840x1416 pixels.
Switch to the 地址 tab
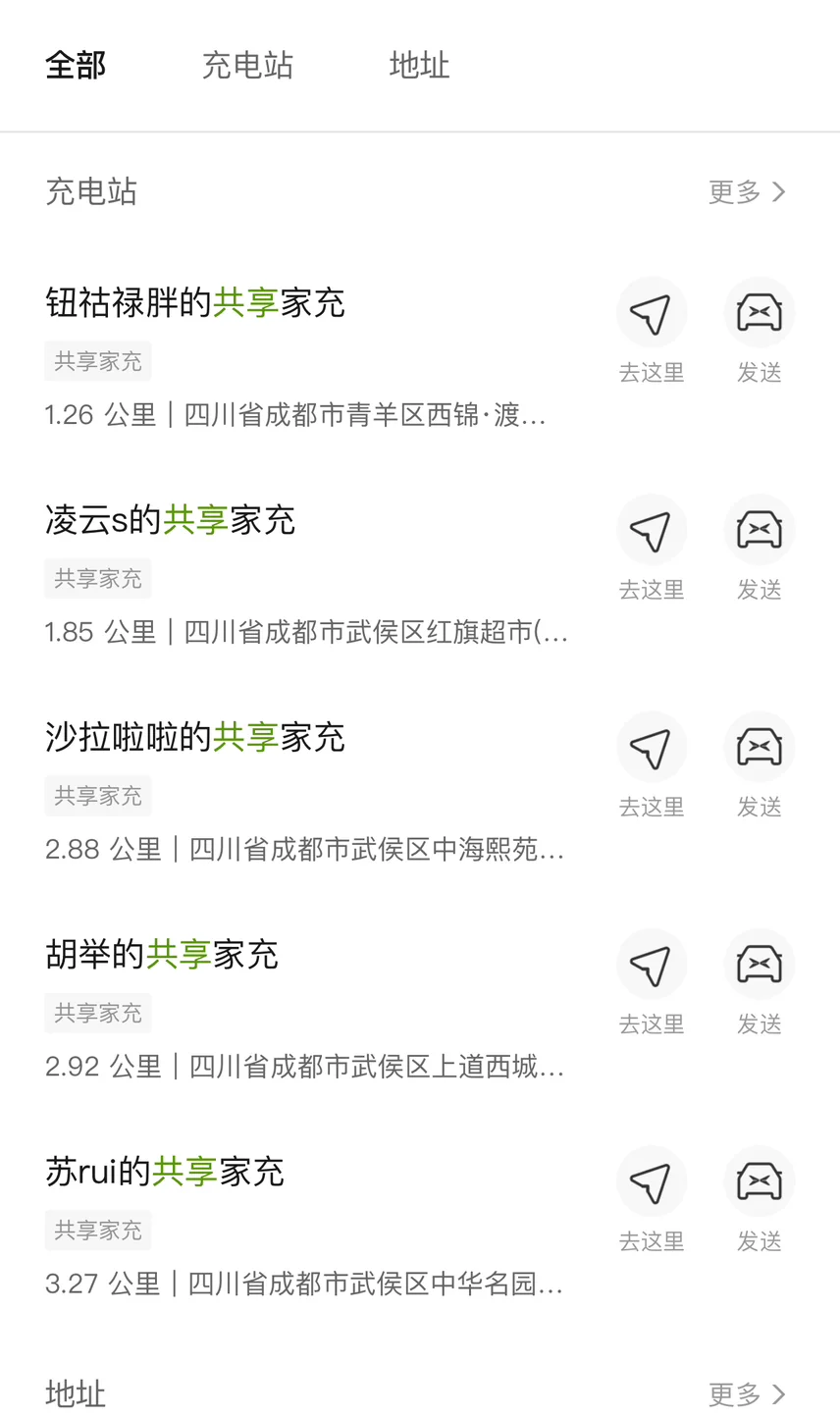419,66
